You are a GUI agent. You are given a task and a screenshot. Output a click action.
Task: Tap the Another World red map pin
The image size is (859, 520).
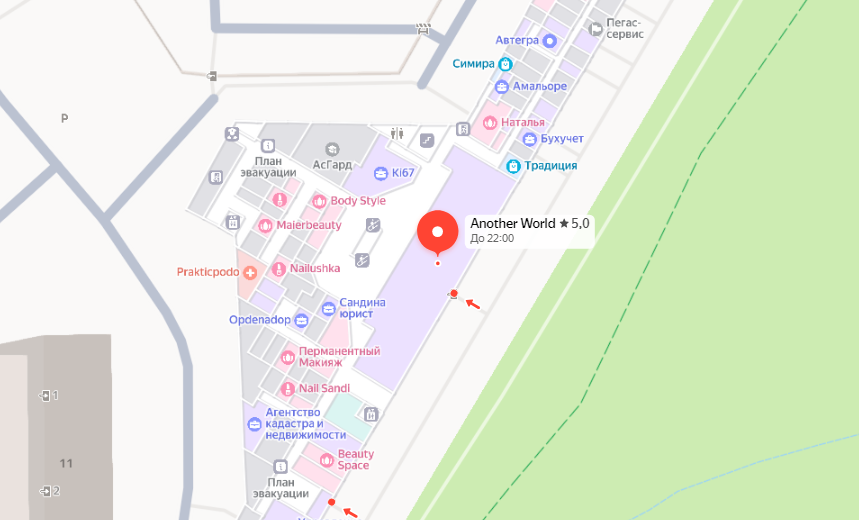(x=437, y=232)
